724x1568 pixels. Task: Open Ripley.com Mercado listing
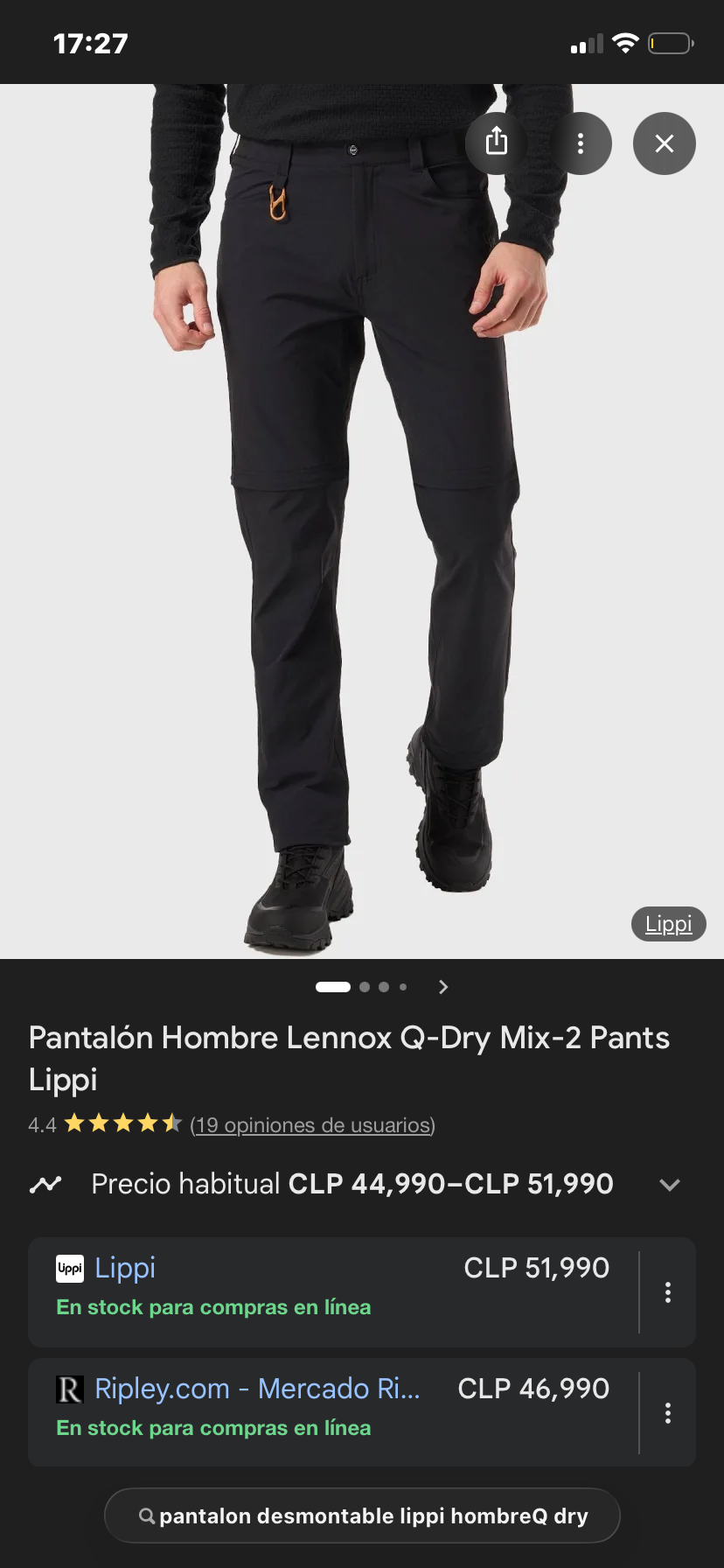tap(258, 1389)
